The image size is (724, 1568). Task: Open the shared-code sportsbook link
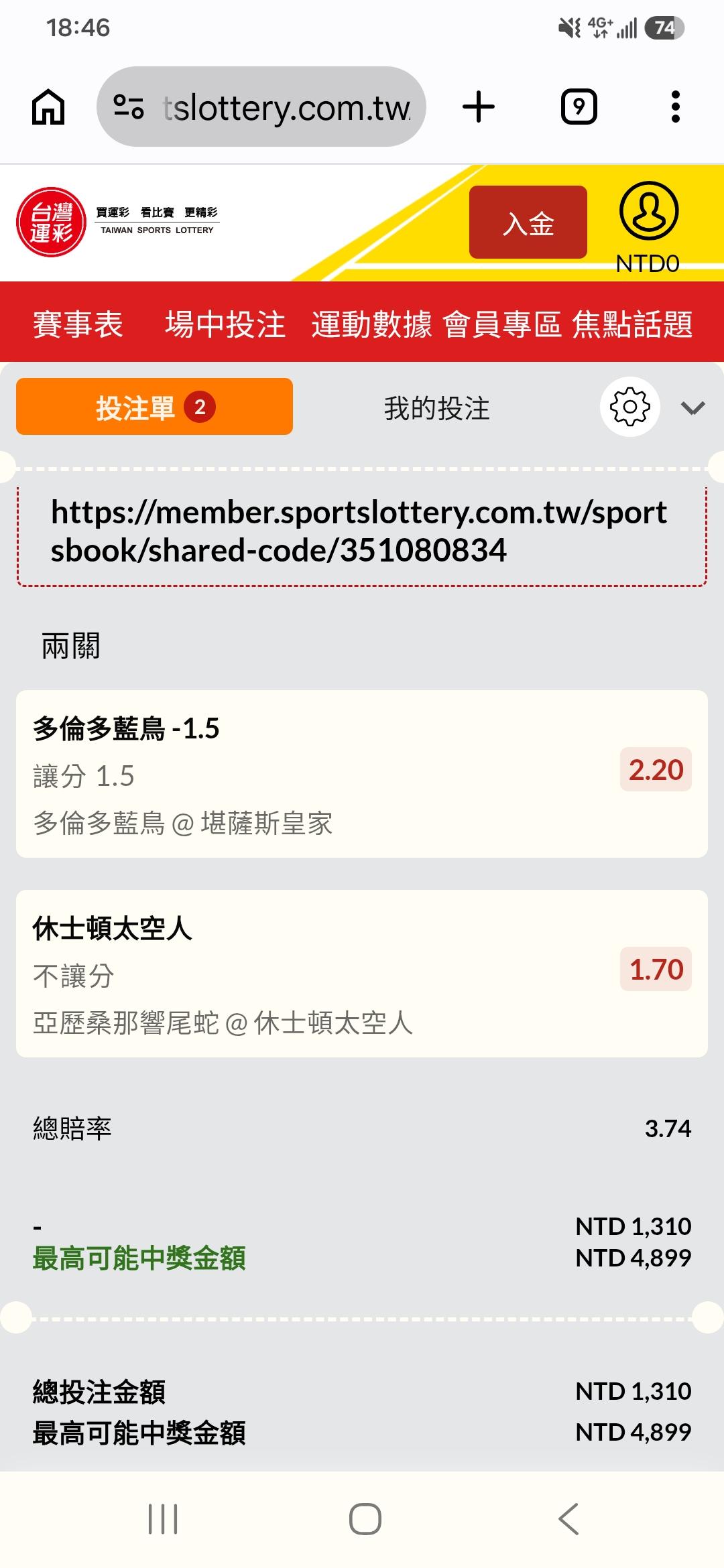(x=359, y=531)
